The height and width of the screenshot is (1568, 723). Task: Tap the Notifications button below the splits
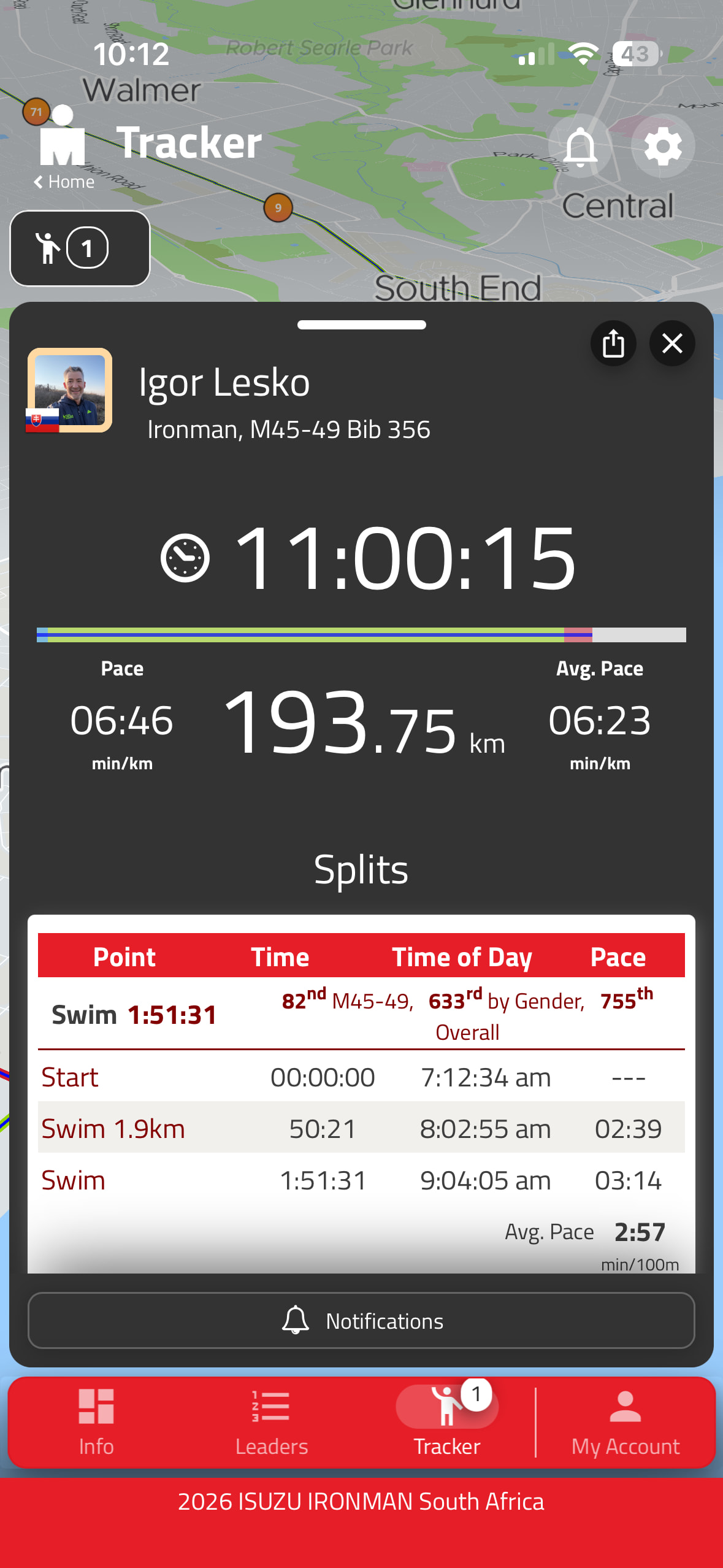361,1321
